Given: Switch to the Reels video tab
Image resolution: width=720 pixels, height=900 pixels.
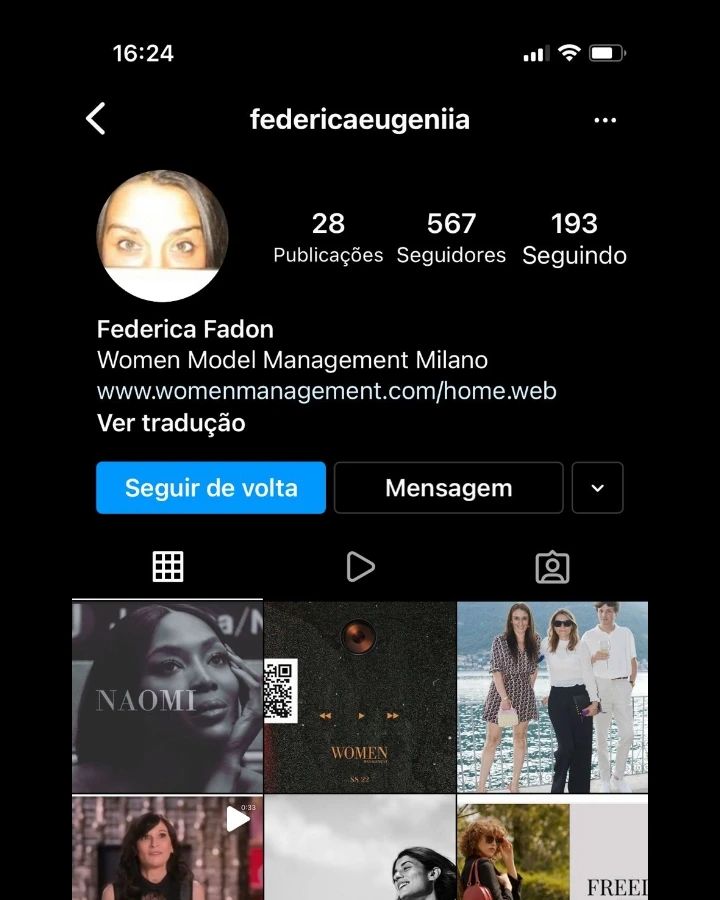Looking at the screenshot, I should (360, 567).
